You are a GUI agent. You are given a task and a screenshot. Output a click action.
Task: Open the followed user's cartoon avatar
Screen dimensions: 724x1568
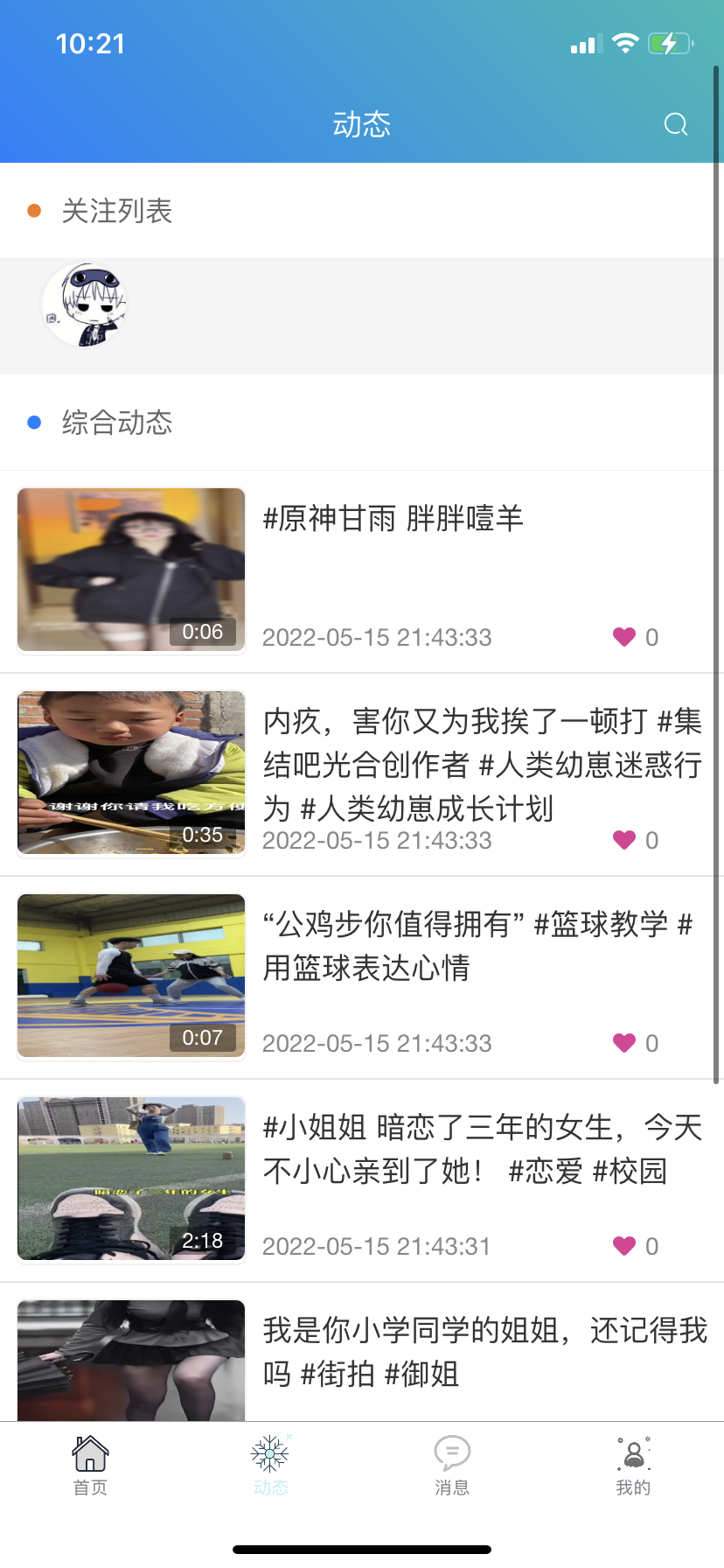85,305
